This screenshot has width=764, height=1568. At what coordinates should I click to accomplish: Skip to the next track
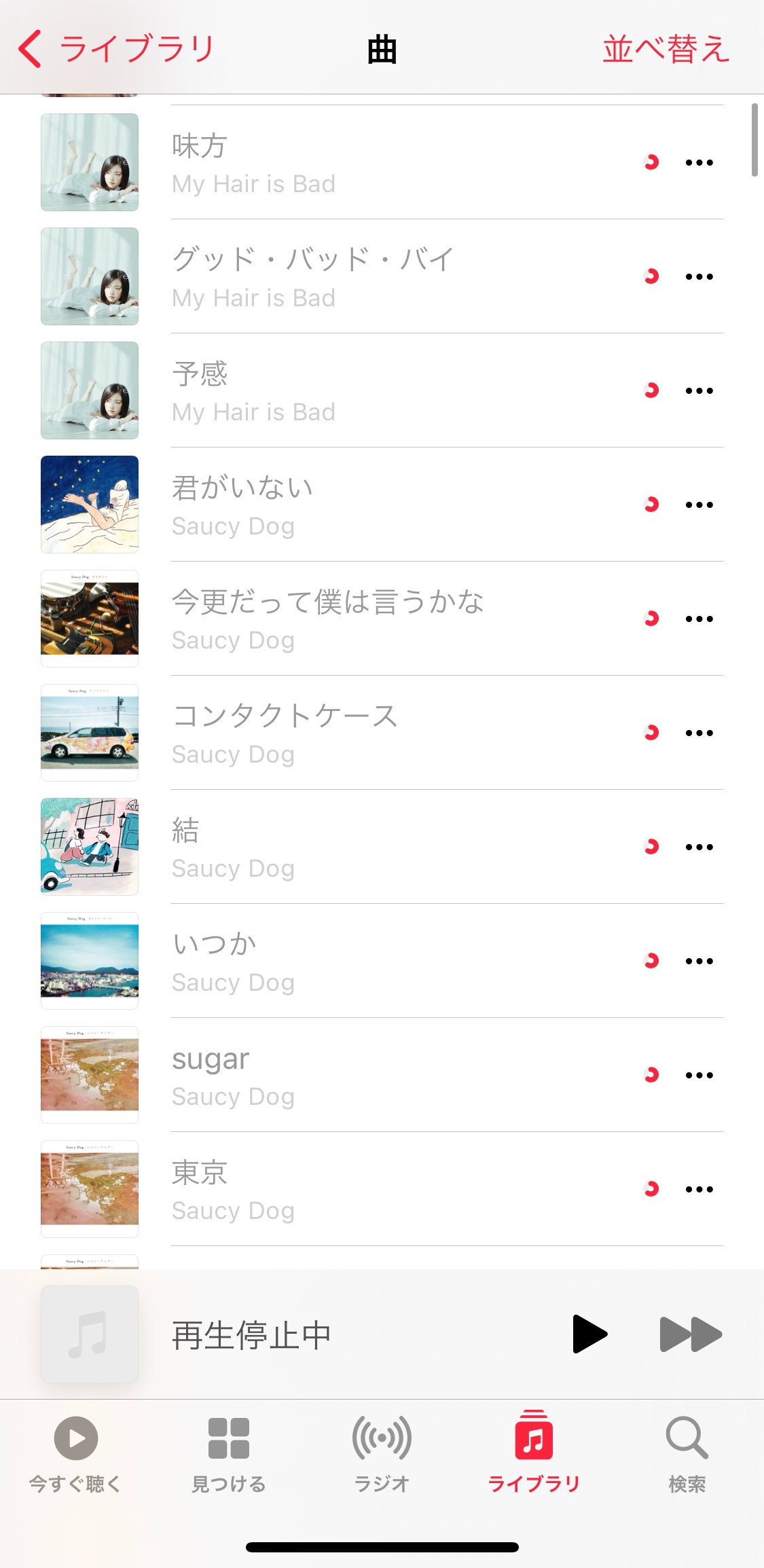click(x=690, y=1334)
